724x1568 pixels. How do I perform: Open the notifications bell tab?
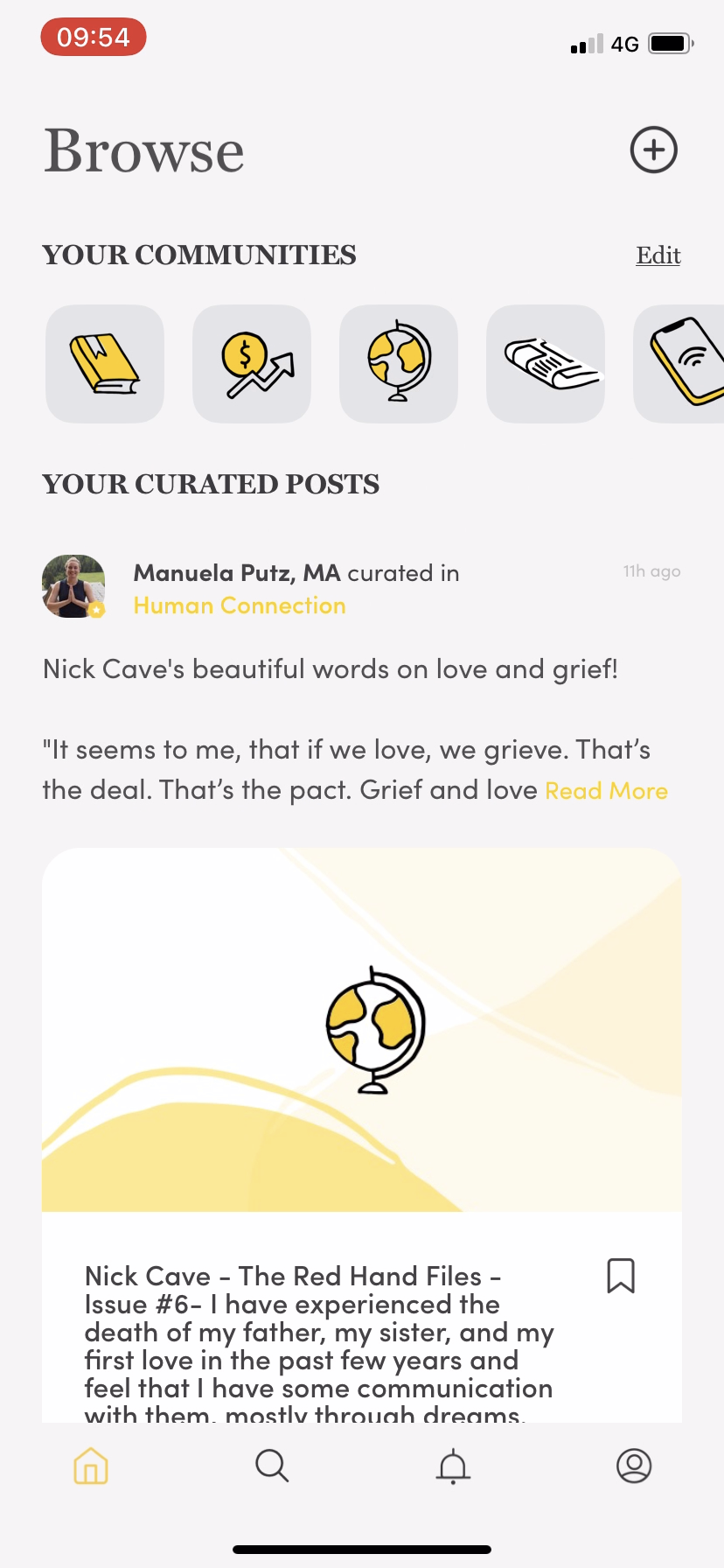click(453, 1466)
